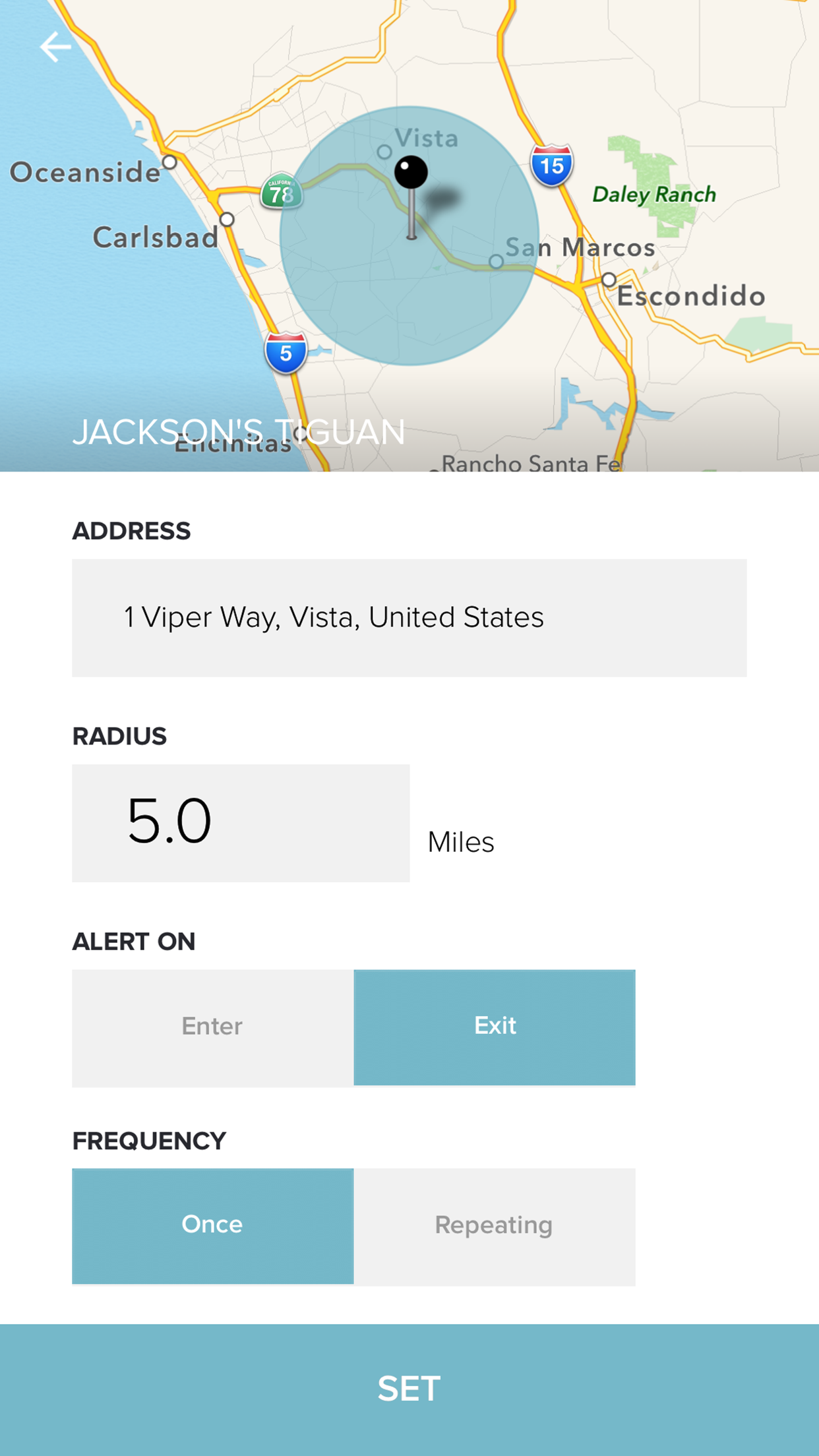Tap the radius value field showing 5.0
The image size is (819, 1456).
[241, 821]
